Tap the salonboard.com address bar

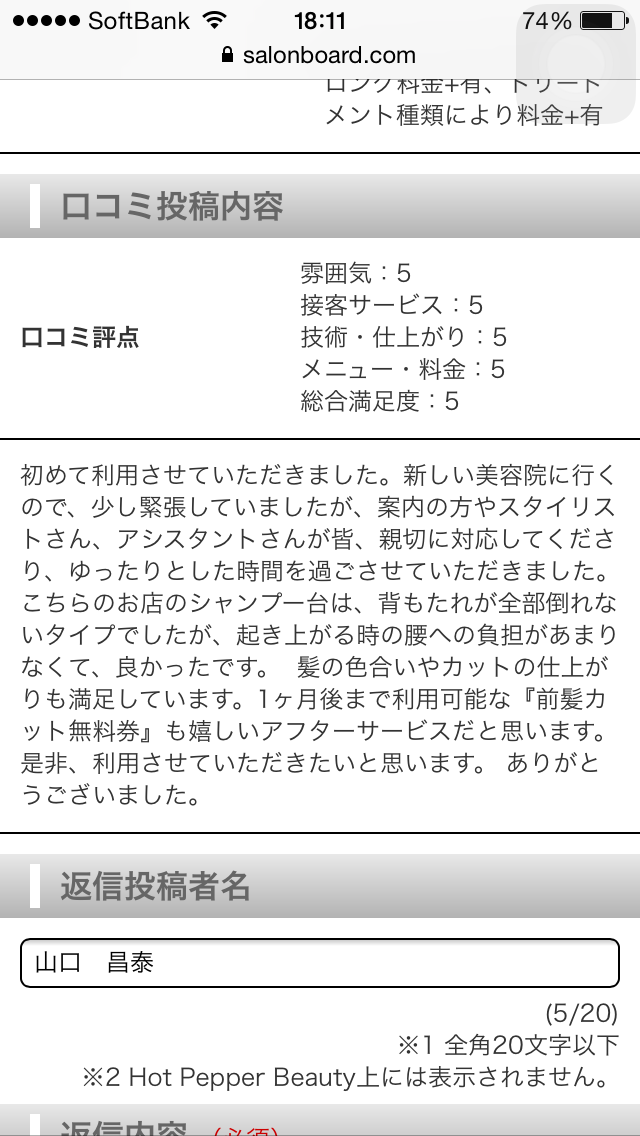[x=318, y=55]
